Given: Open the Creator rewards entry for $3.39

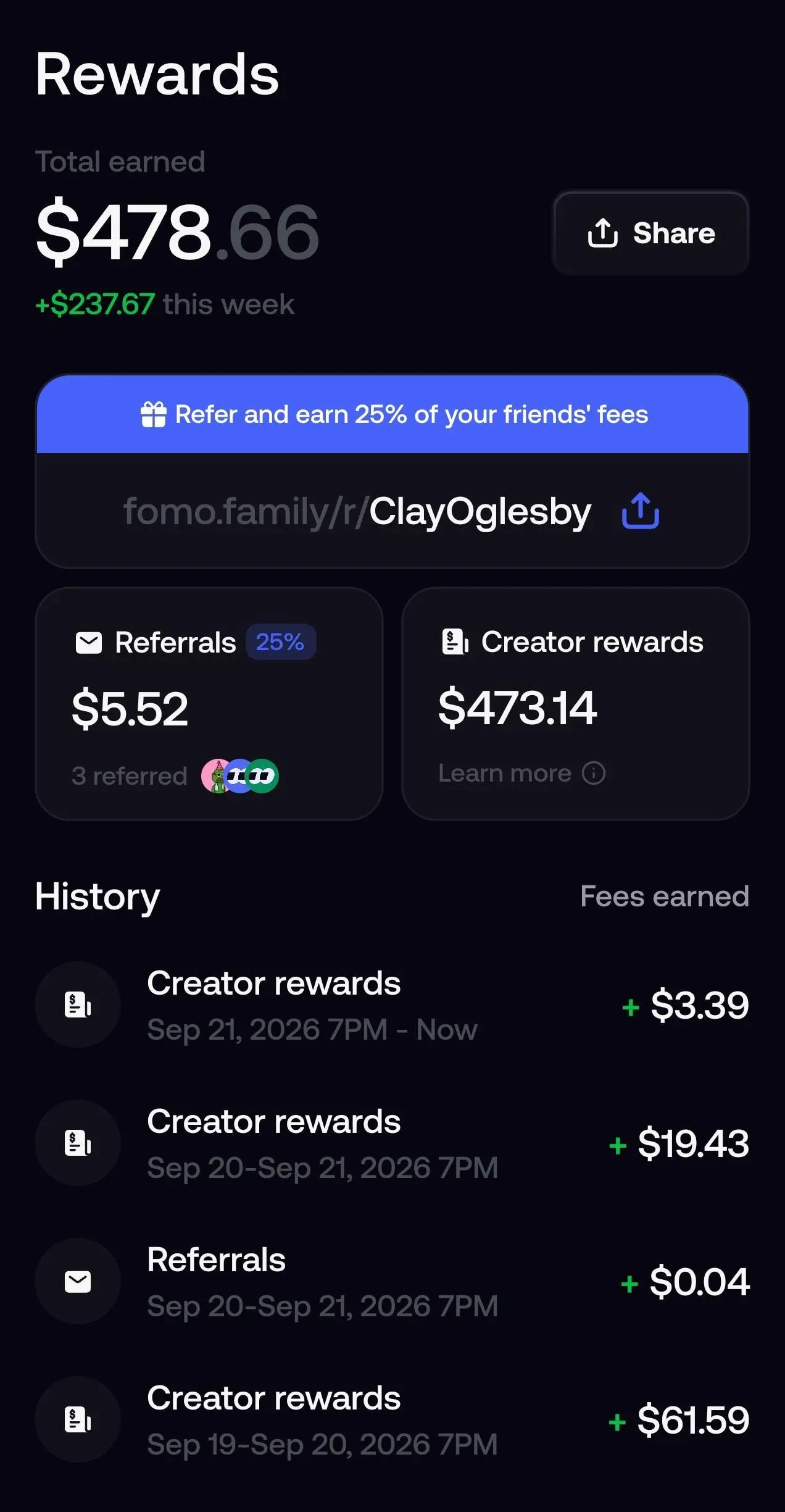Looking at the screenshot, I should (x=392, y=1005).
